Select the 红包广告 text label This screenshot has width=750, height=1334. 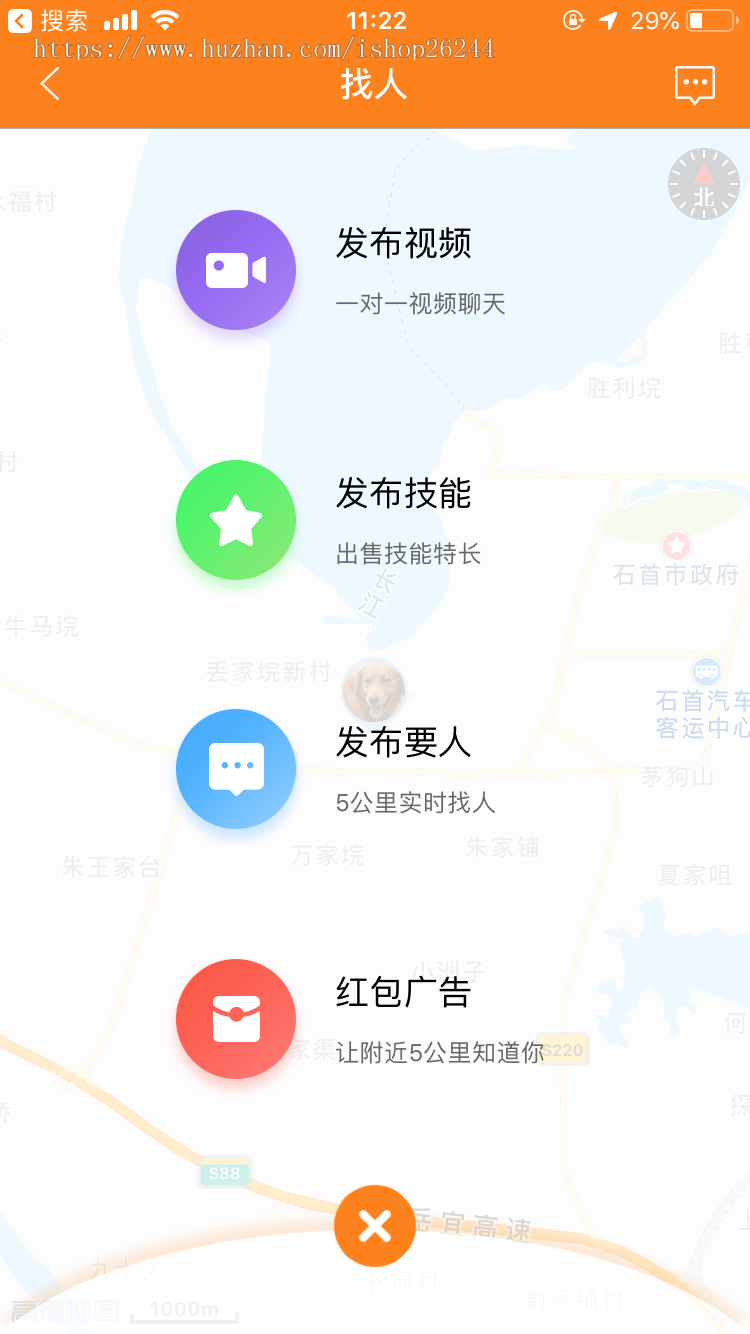click(404, 992)
